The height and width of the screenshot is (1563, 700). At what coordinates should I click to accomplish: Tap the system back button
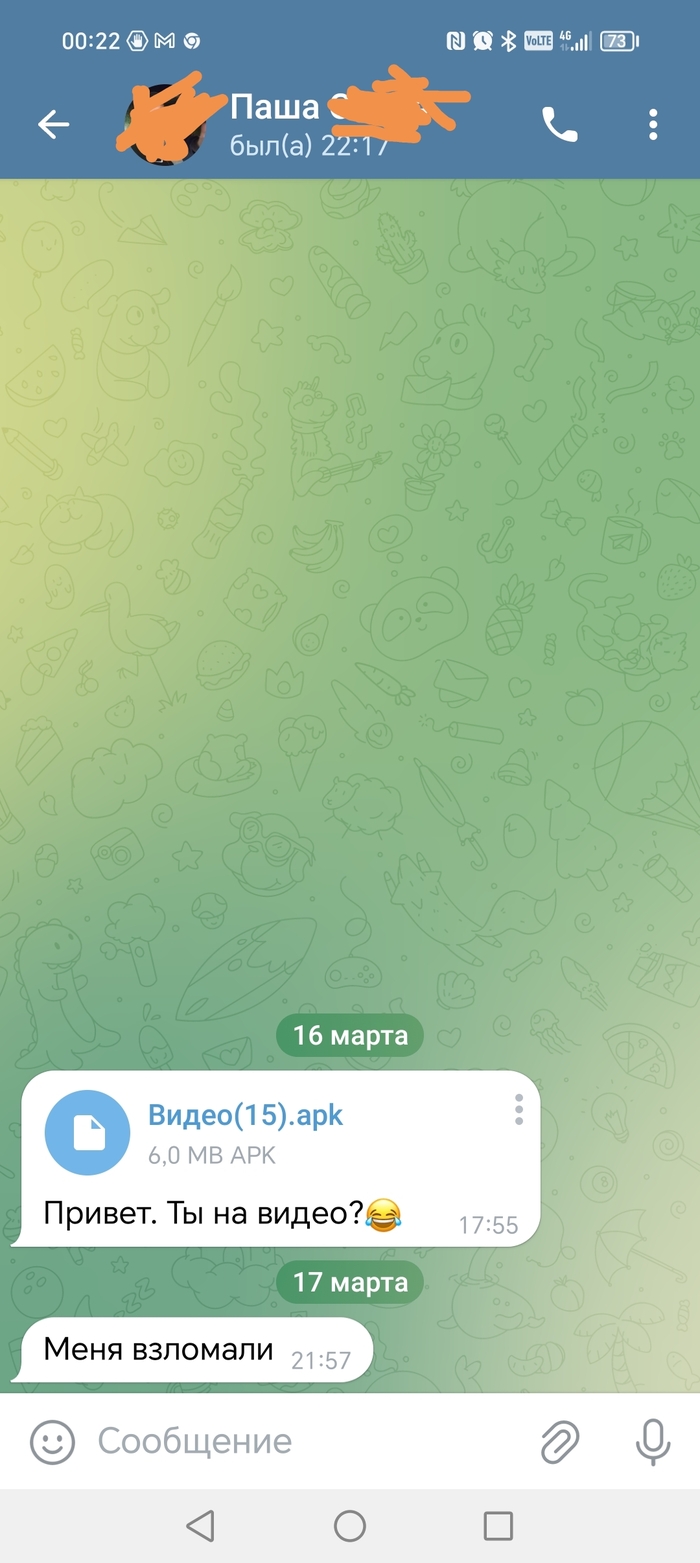click(201, 1525)
